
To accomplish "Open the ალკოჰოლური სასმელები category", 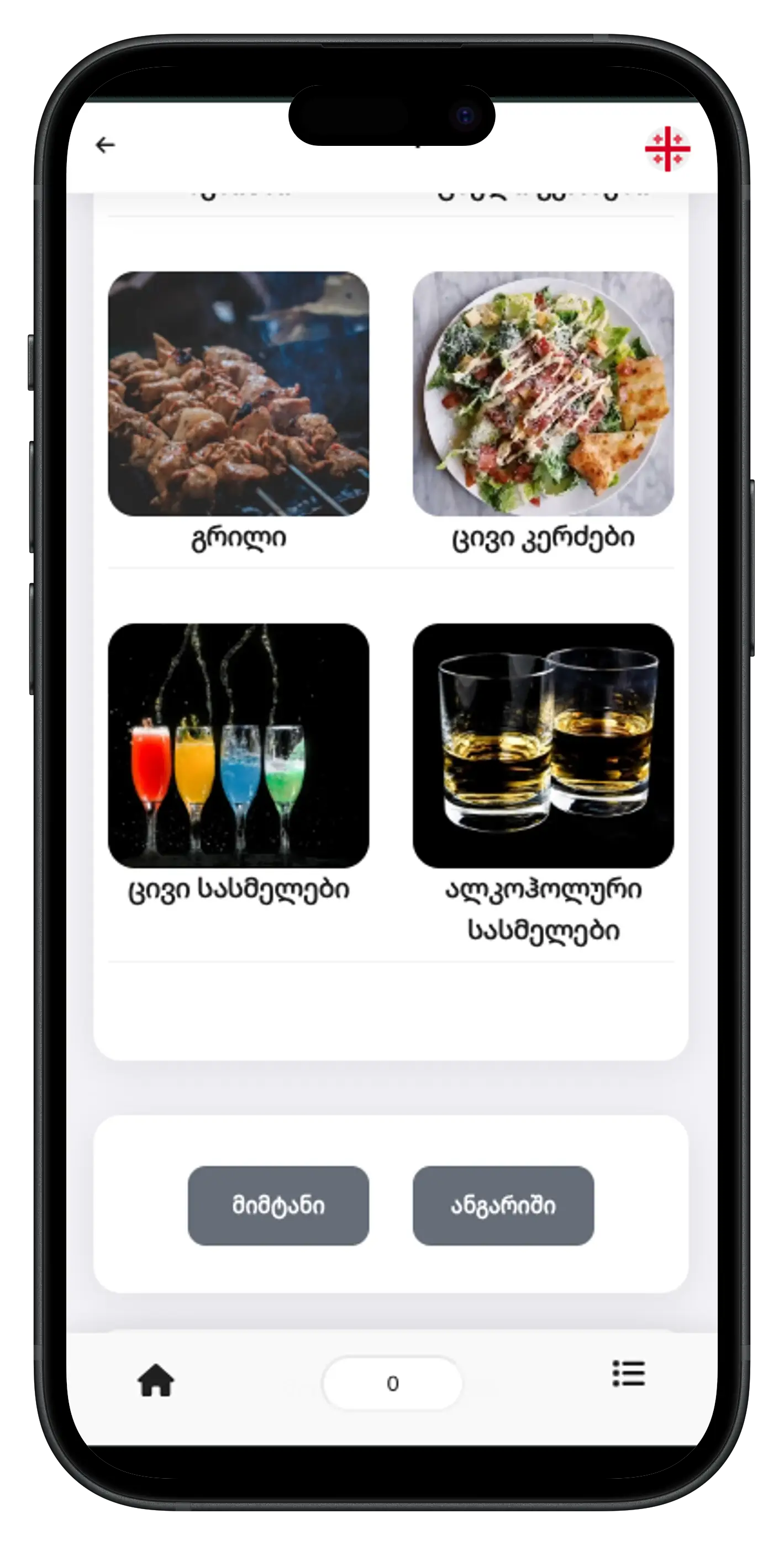I will pos(543,745).
